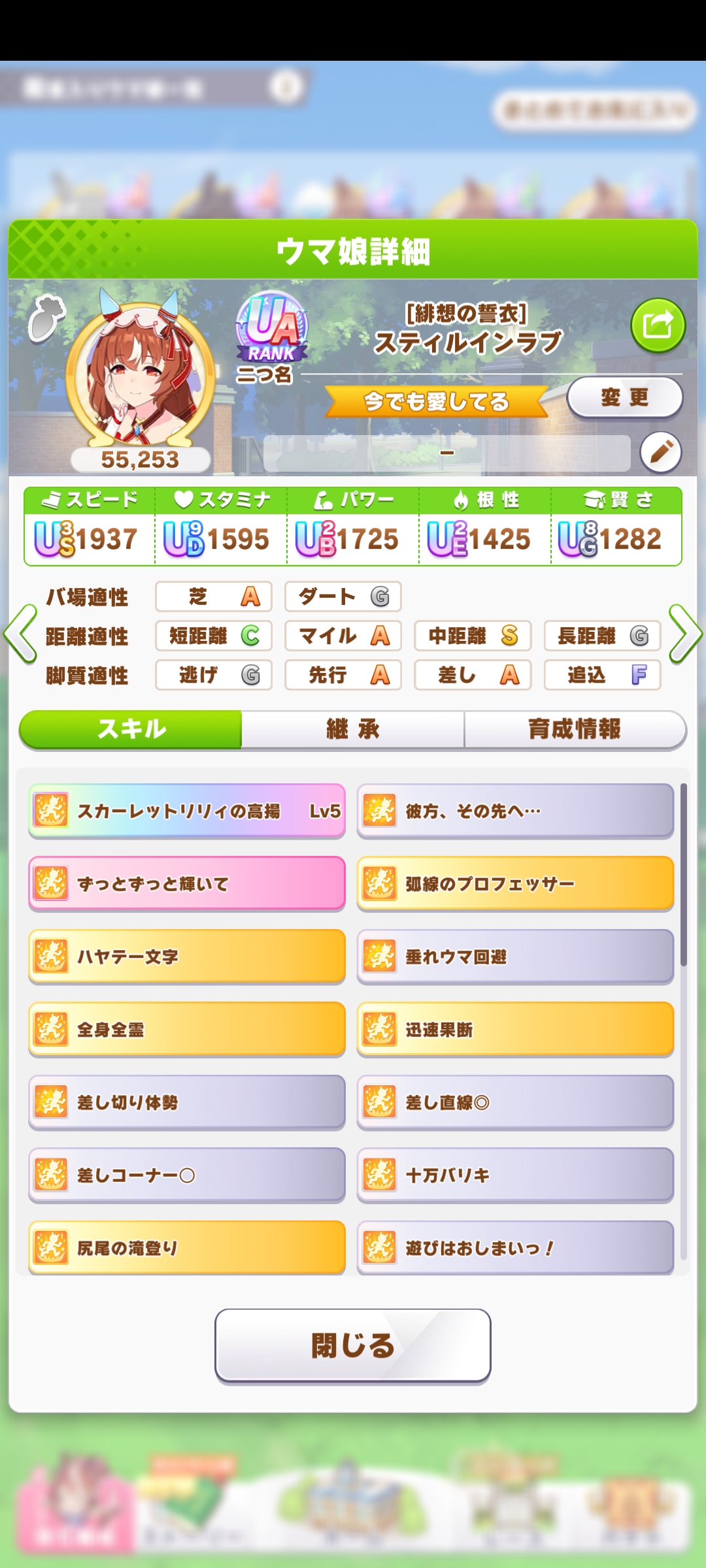Edit the memo with the pencil icon
The width and height of the screenshot is (706, 1568).
[x=661, y=451]
